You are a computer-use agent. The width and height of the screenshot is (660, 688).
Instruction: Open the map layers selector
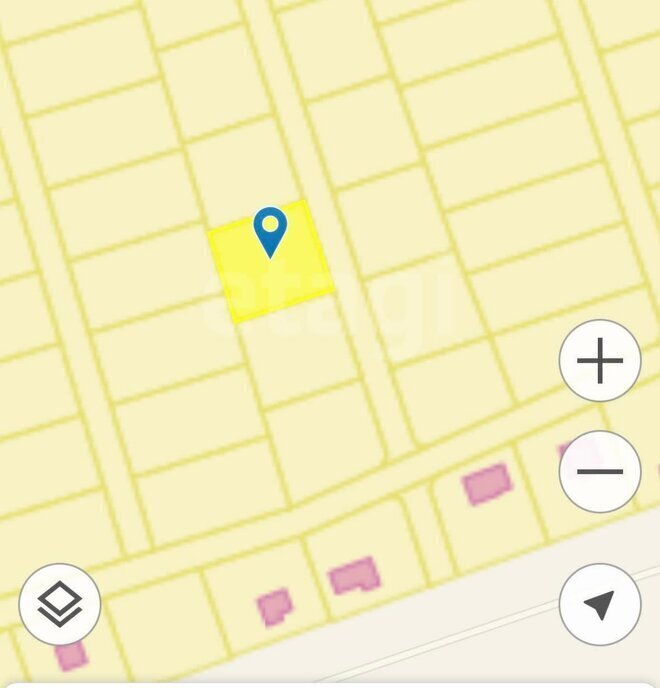[x=60, y=604]
